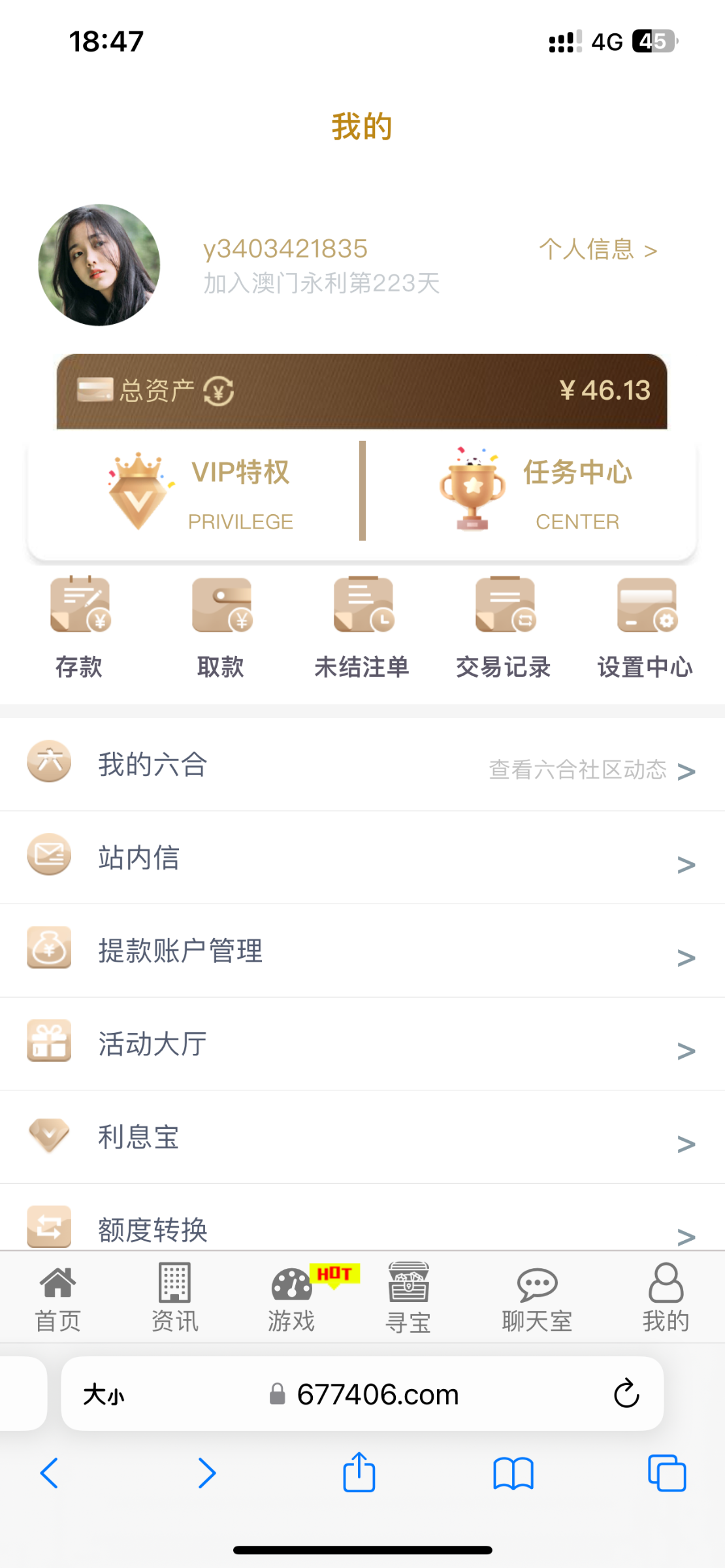This screenshot has width=725, height=1568.
Task: Open 利息宝 row
Action: [362, 1137]
